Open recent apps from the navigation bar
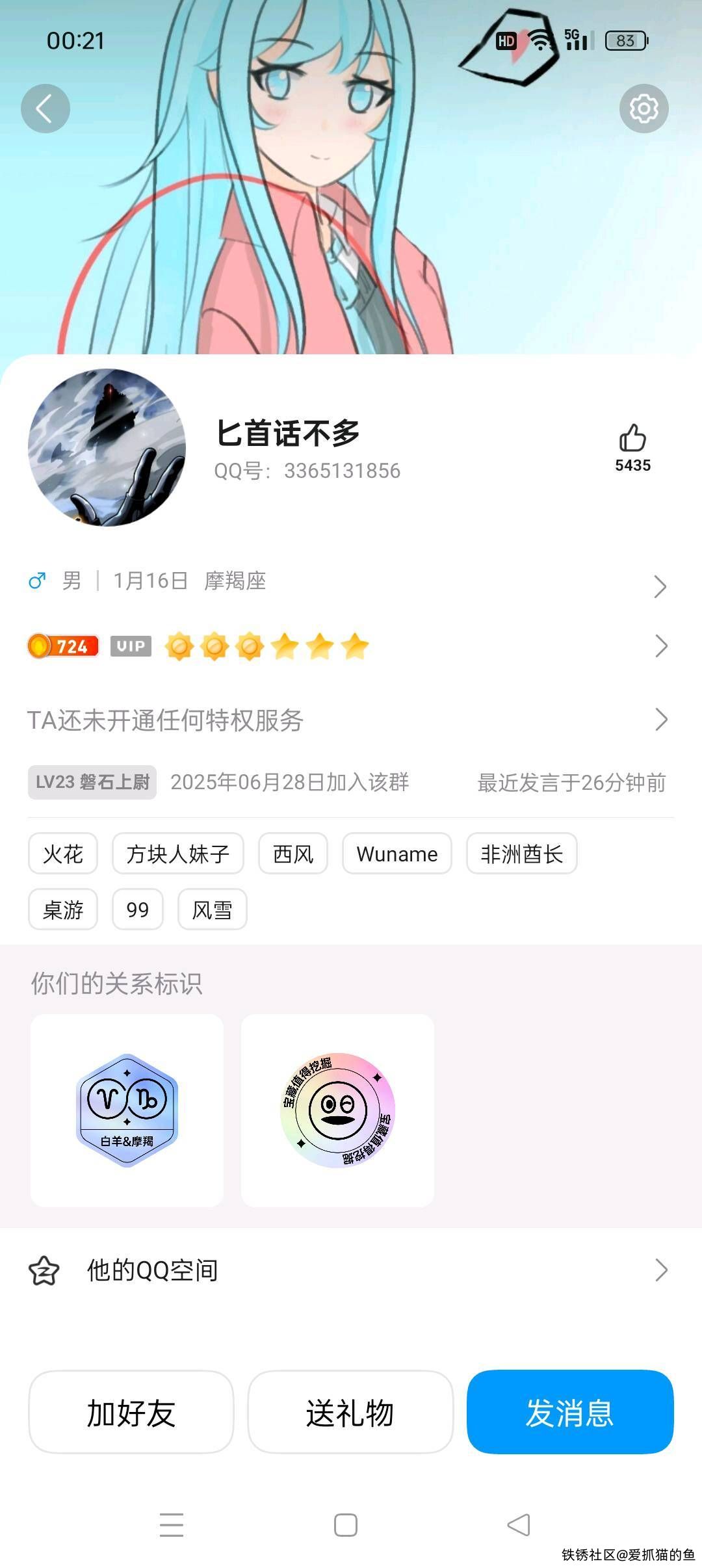The width and height of the screenshot is (702, 1568). click(172, 1524)
